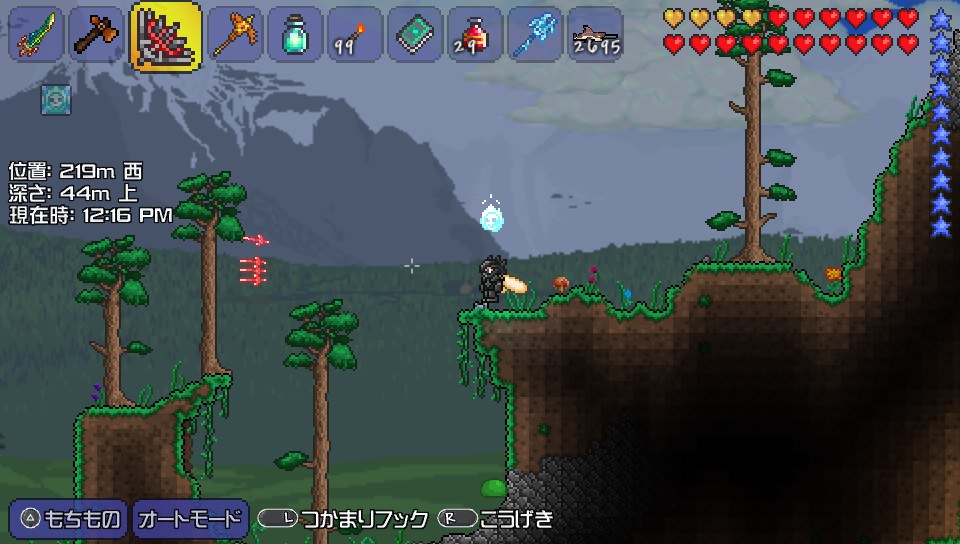Select the green spell book slot
This screenshot has width=960, height=544.
tap(415, 35)
